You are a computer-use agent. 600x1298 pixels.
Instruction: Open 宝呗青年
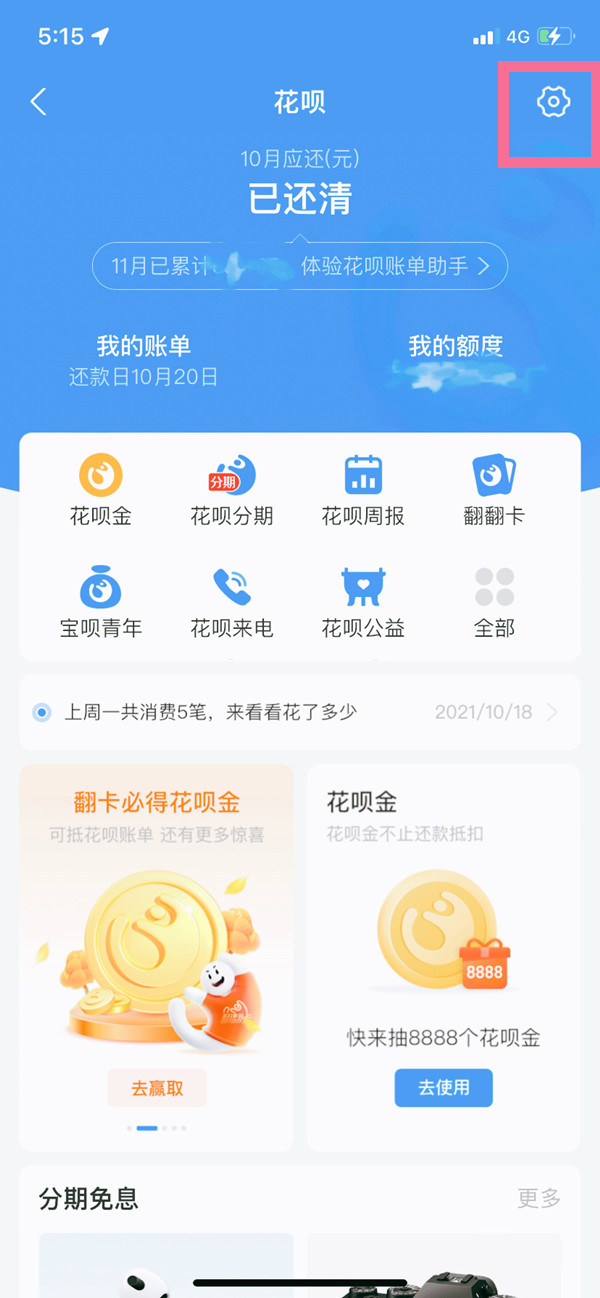point(100,602)
